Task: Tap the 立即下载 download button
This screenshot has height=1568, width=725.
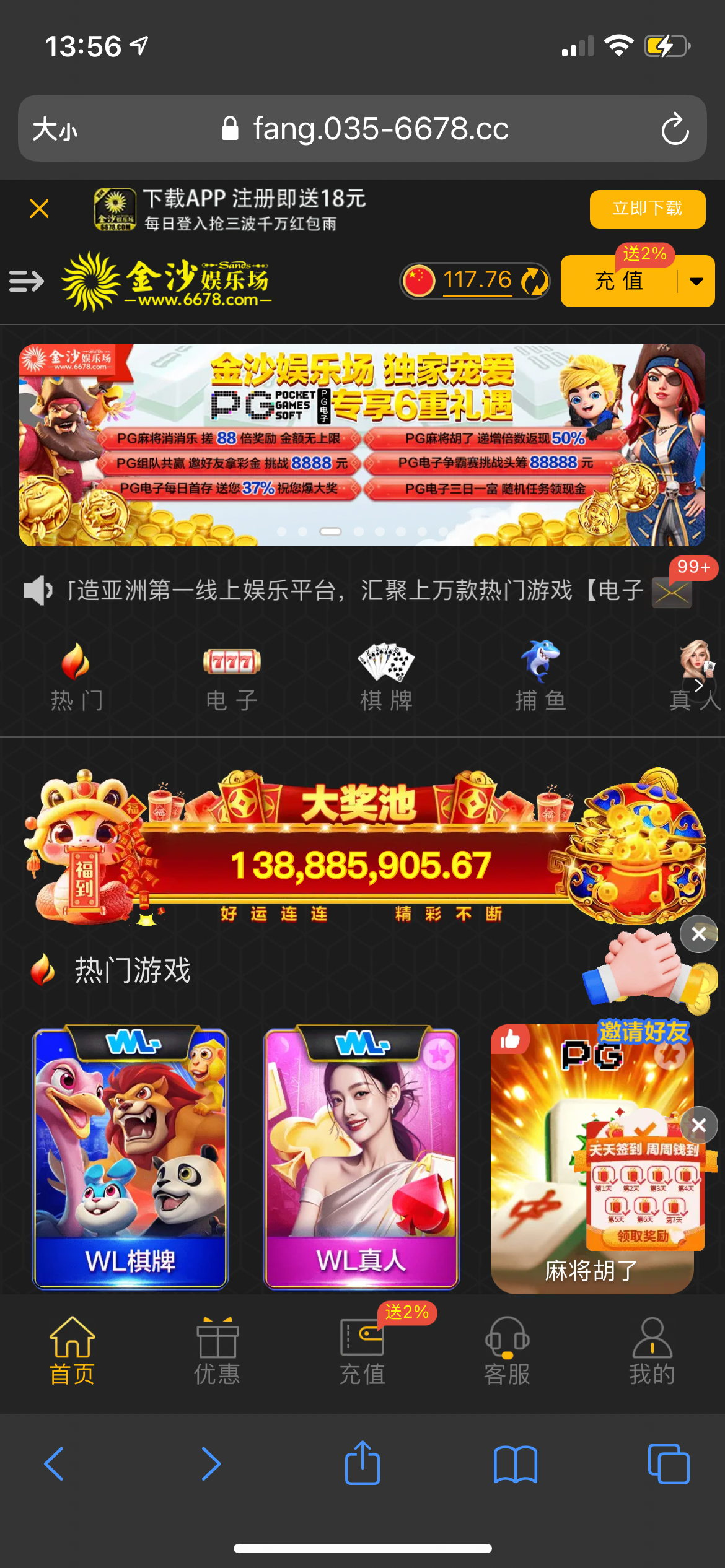Action: tap(647, 209)
